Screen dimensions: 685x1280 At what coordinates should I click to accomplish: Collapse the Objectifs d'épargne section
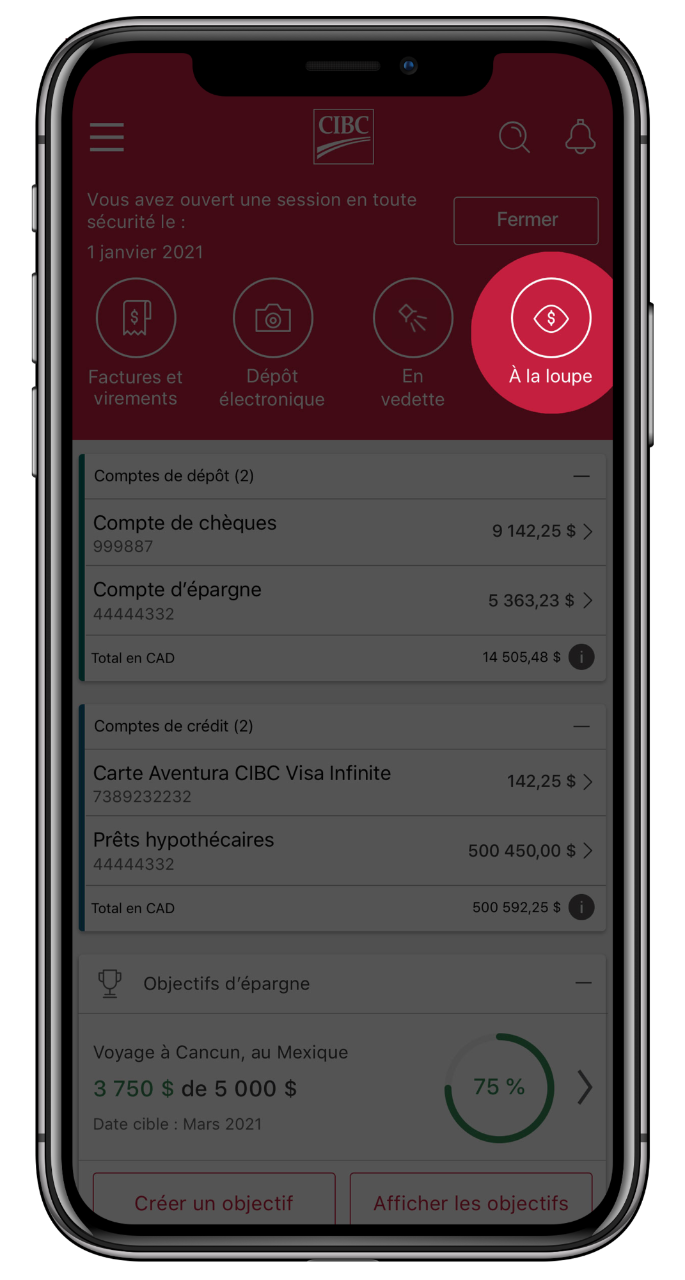click(x=583, y=983)
